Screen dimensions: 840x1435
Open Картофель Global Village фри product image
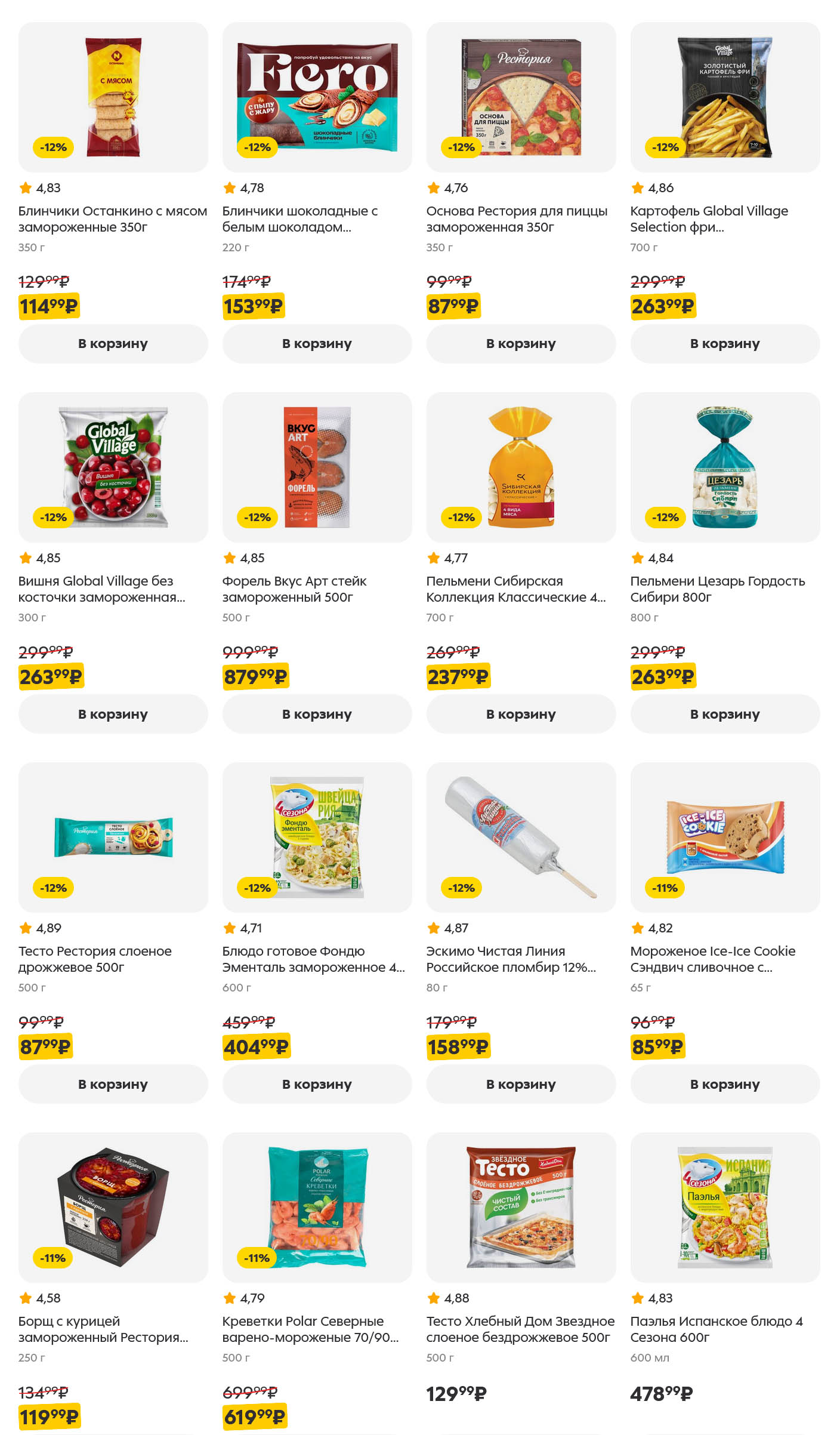pyautogui.click(x=725, y=97)
